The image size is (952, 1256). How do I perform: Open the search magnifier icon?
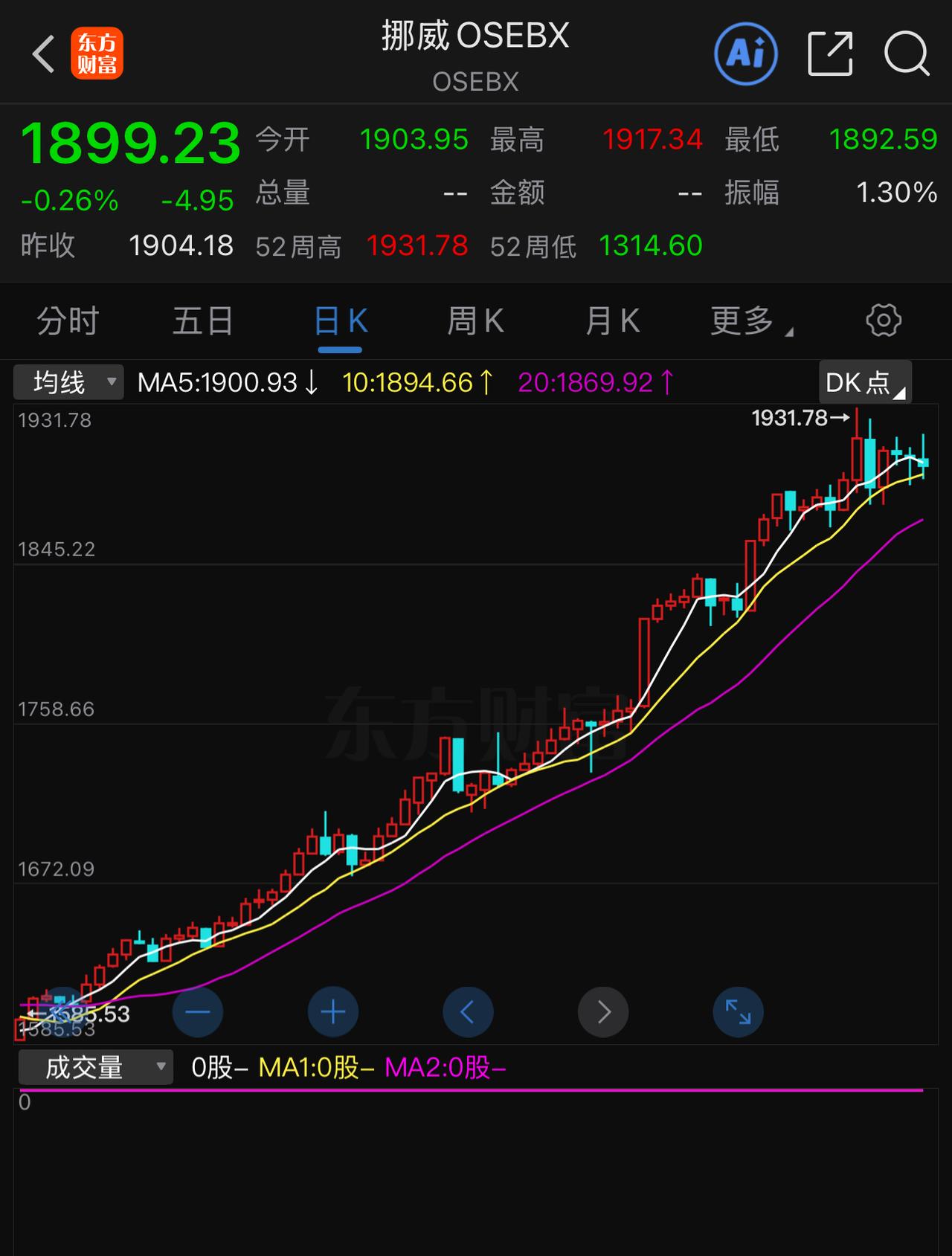906,54
